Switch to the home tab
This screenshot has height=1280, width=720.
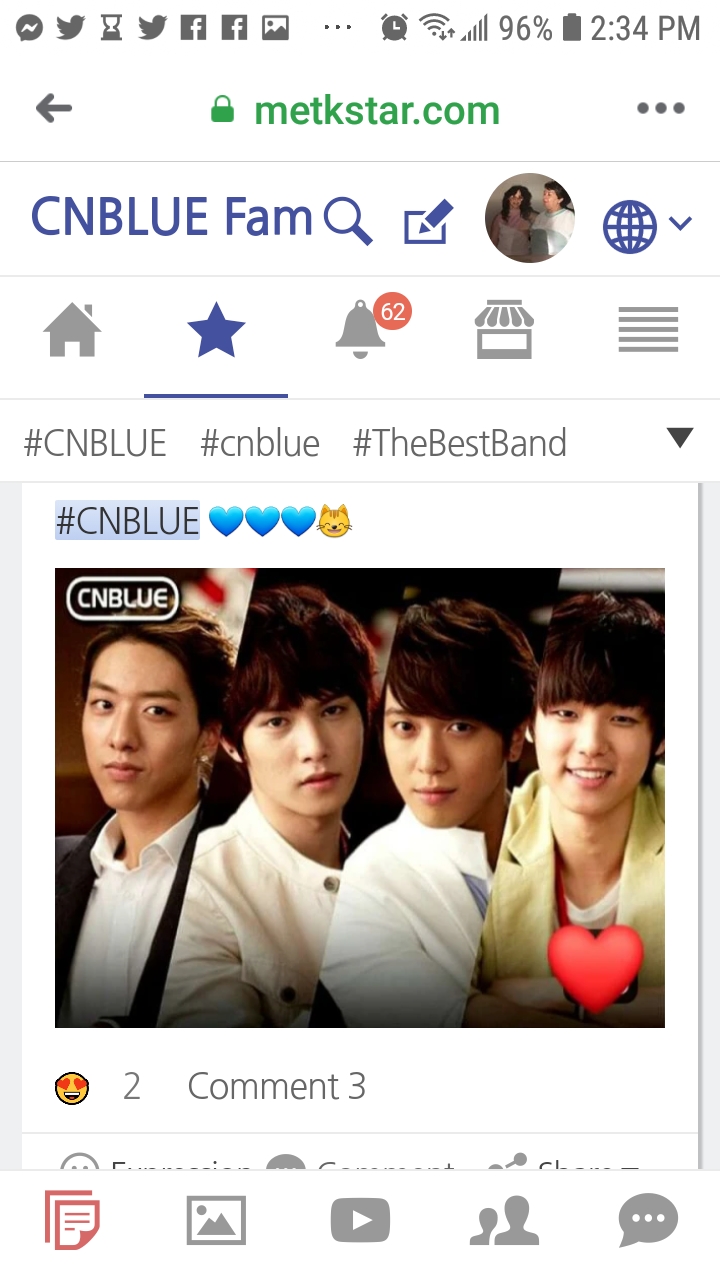pyautogui.click(x=73, y=331)
